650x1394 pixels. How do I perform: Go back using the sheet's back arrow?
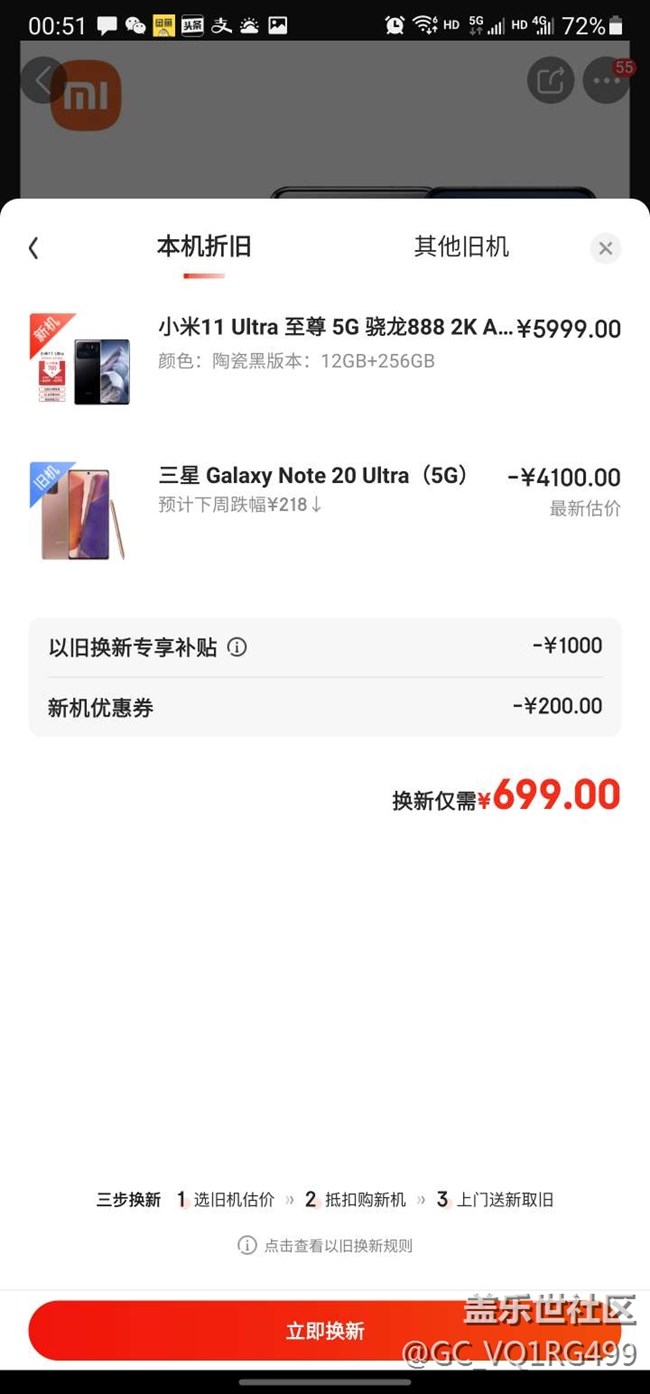(34, 248)
